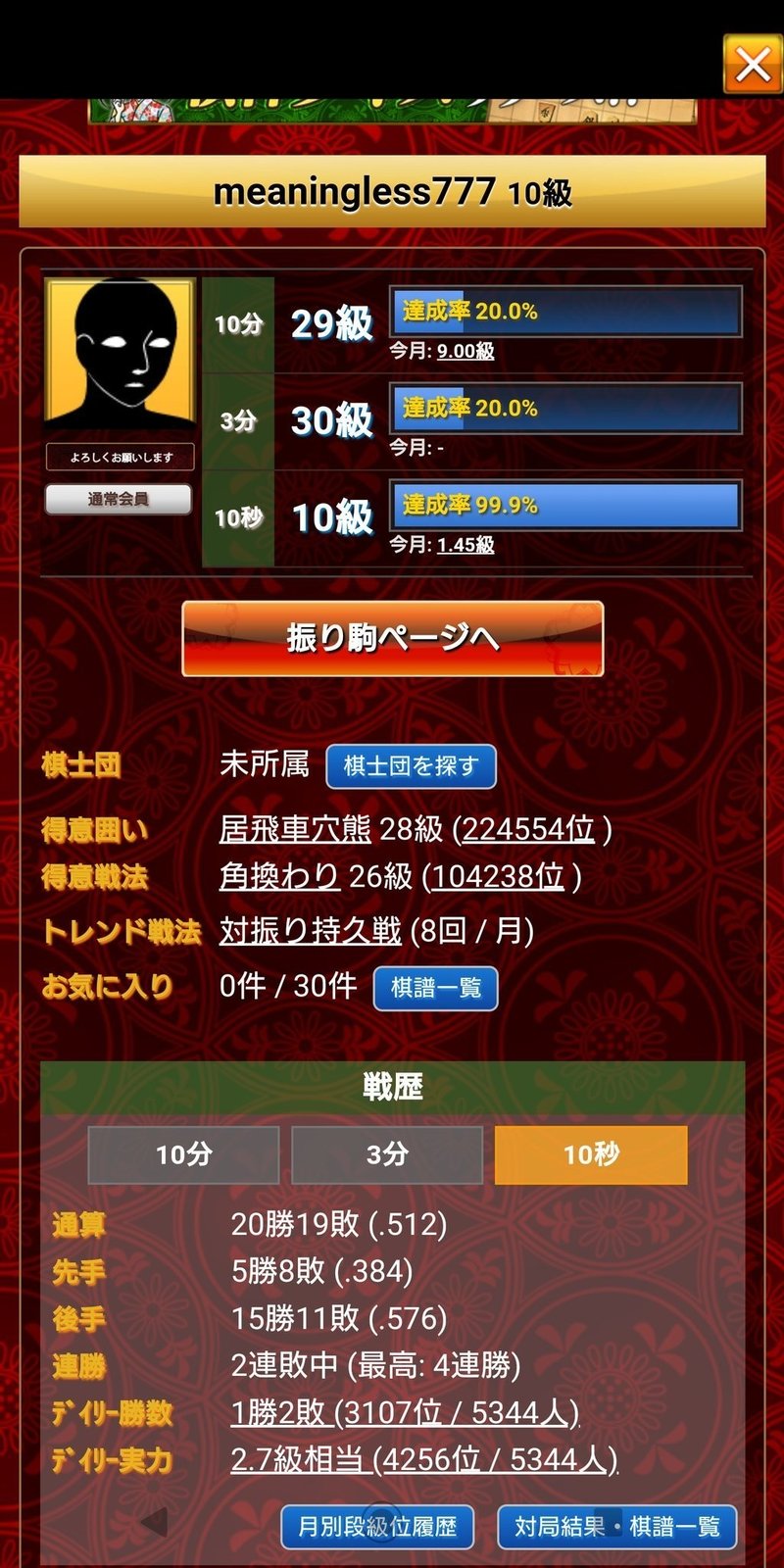Select the 10秒 battle history tab
Image resolution: width=784 pixels, height=1568 pixels.
[591, 1154]
